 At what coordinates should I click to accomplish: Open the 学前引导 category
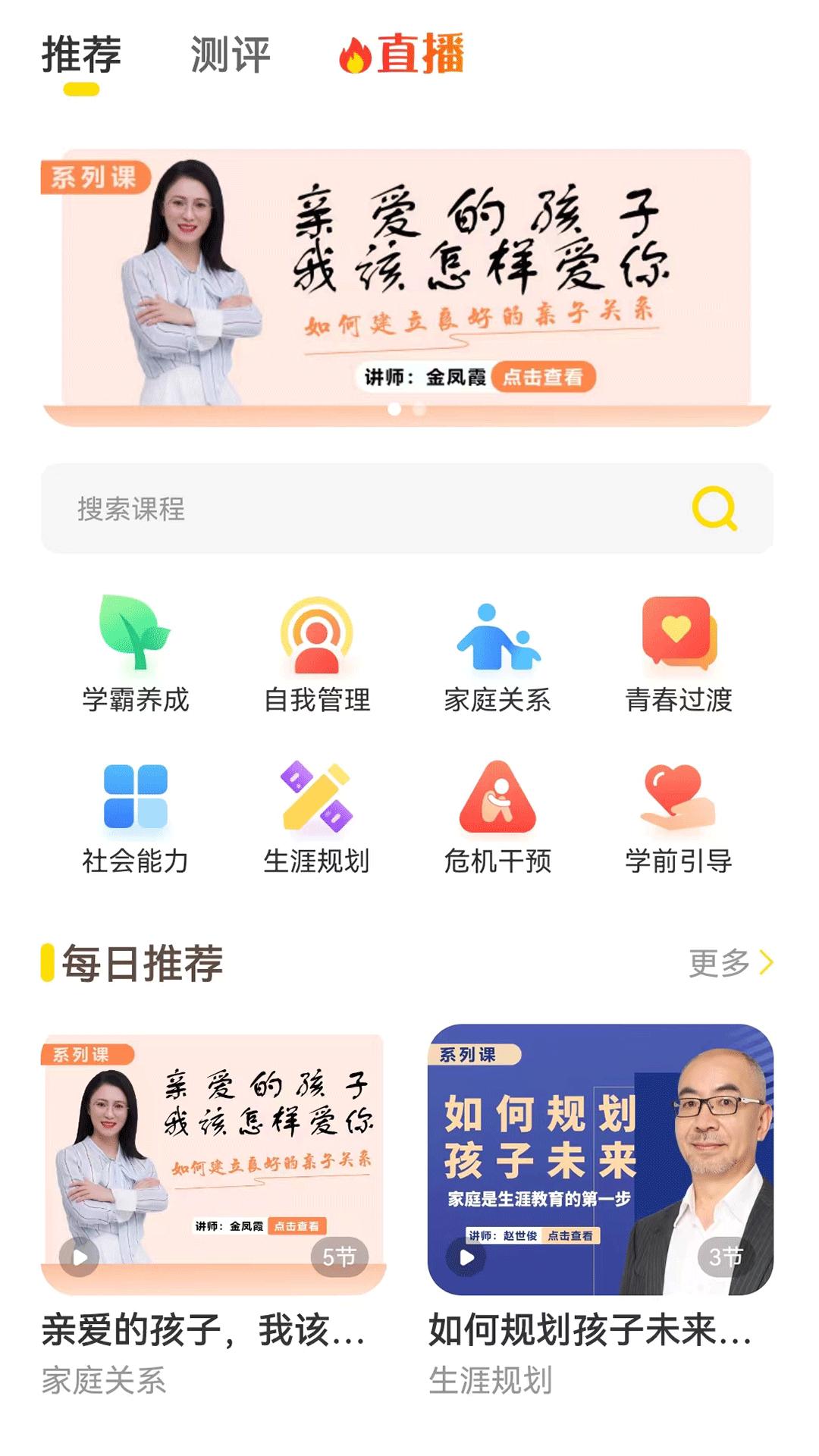pos(679,800)
